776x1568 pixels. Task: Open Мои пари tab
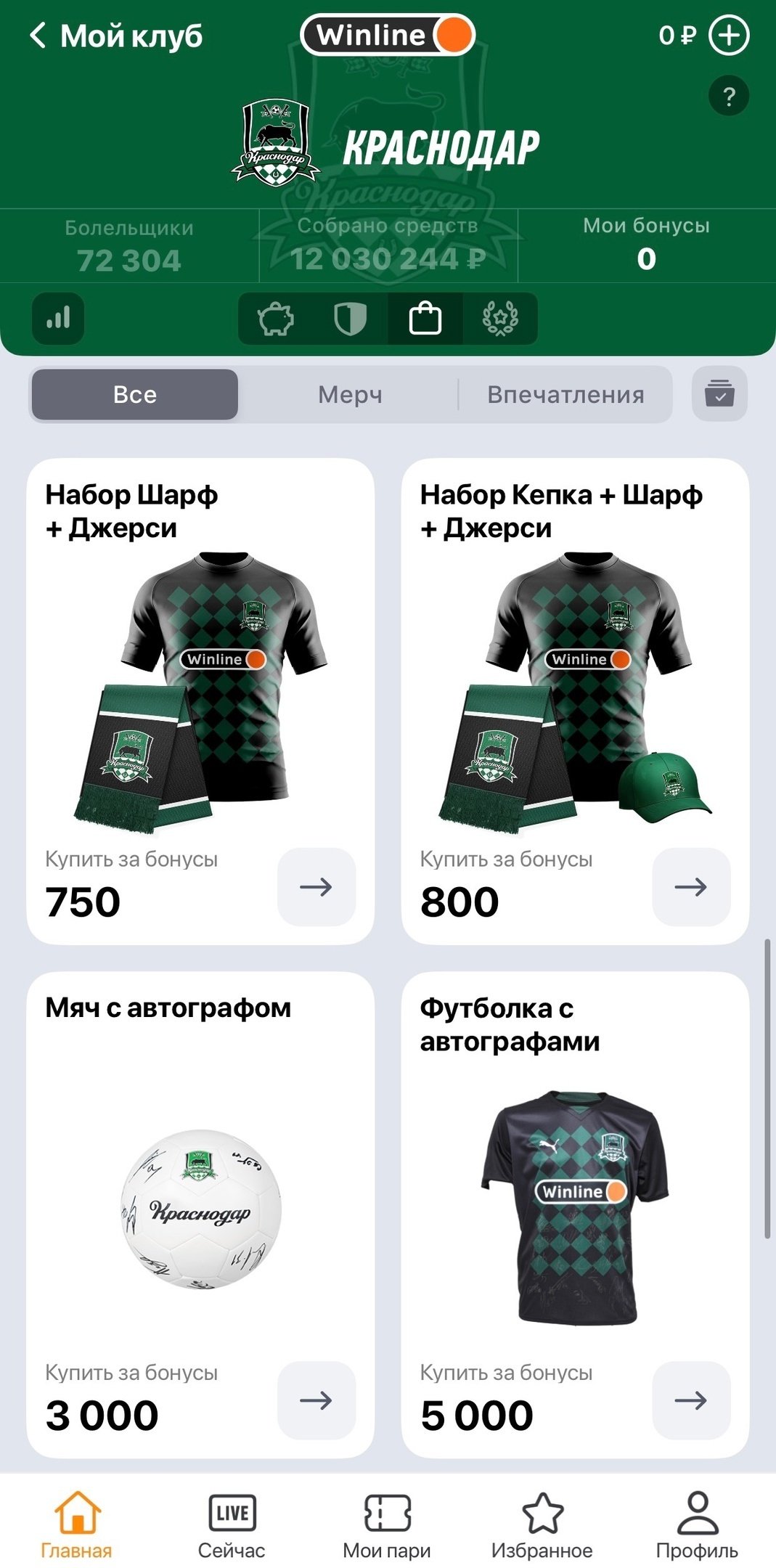pos(387,1524)
